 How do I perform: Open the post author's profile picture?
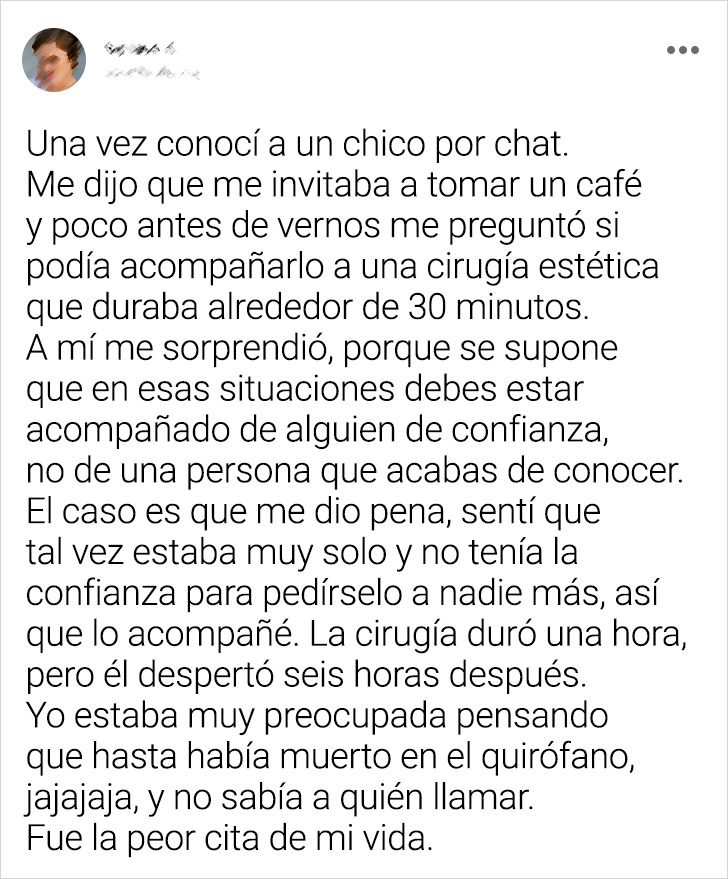[54, 60]
